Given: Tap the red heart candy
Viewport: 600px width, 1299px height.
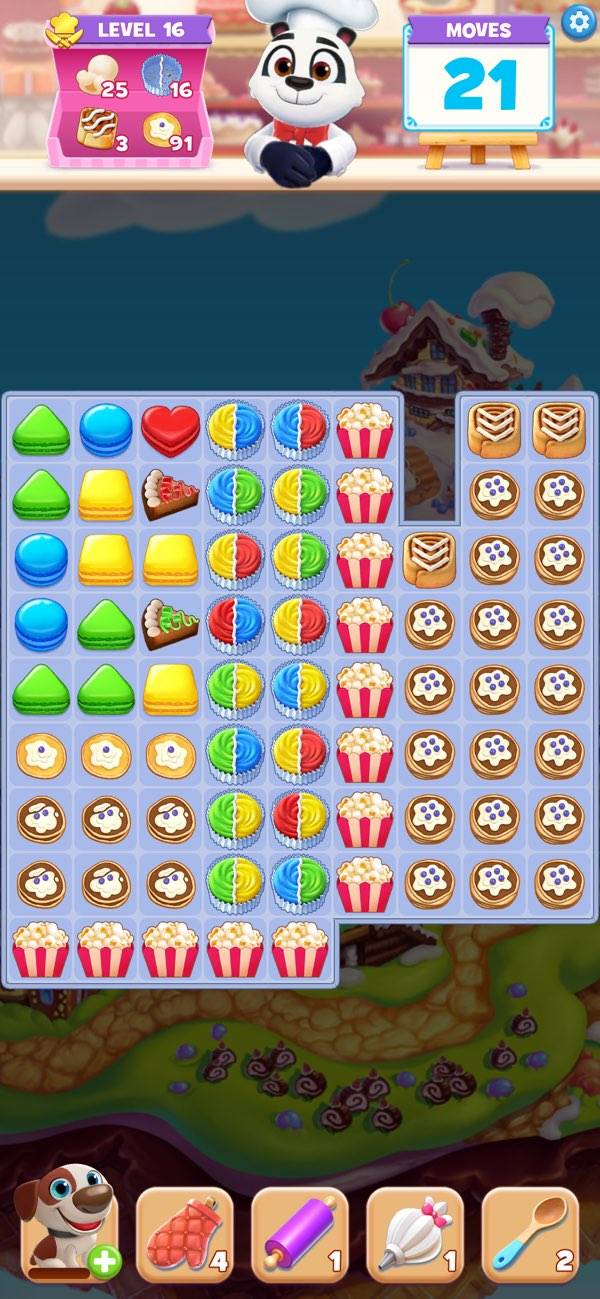Looking at the screenshot, I should click(170, 431).
